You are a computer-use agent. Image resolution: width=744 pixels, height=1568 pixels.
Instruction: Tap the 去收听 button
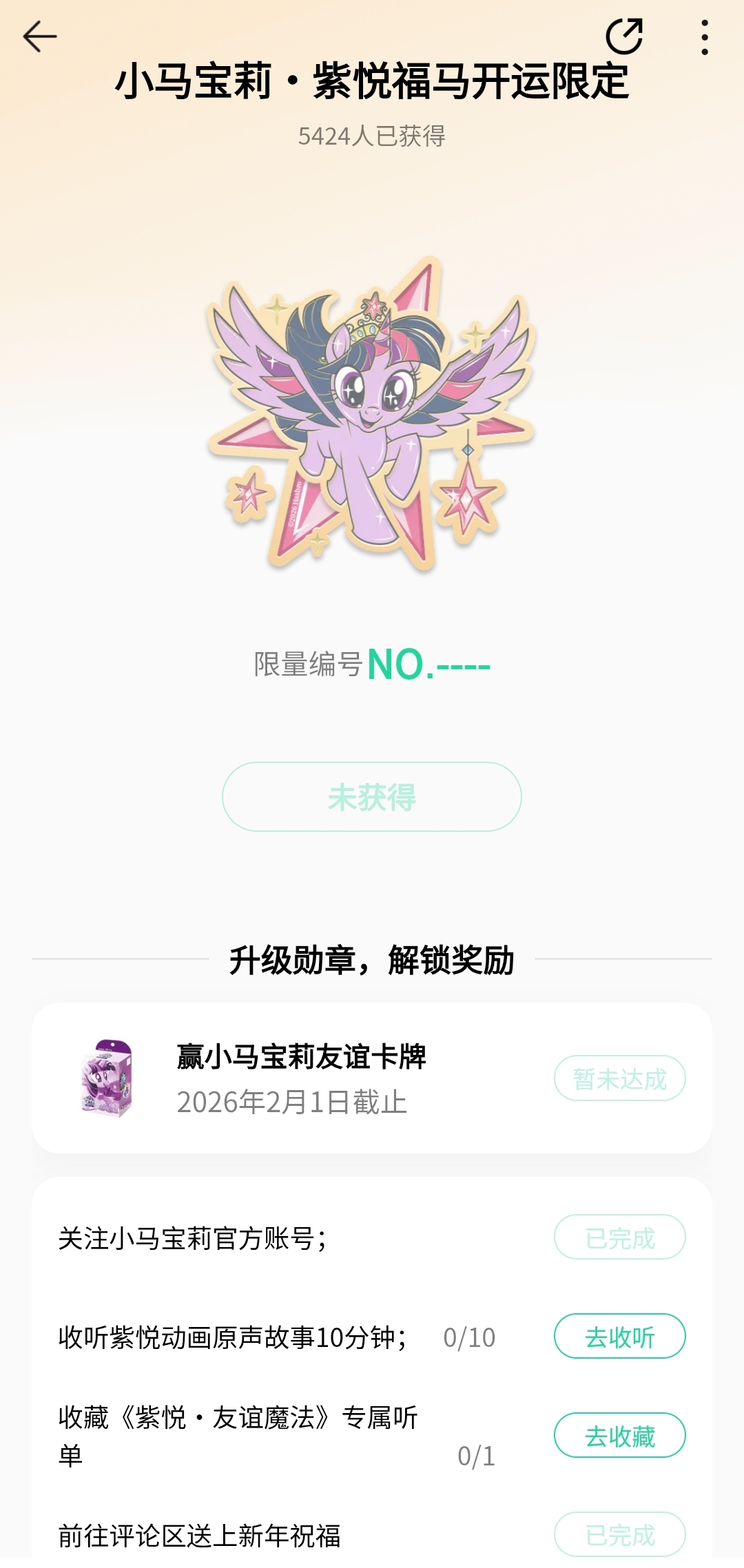click(619, 1337)
